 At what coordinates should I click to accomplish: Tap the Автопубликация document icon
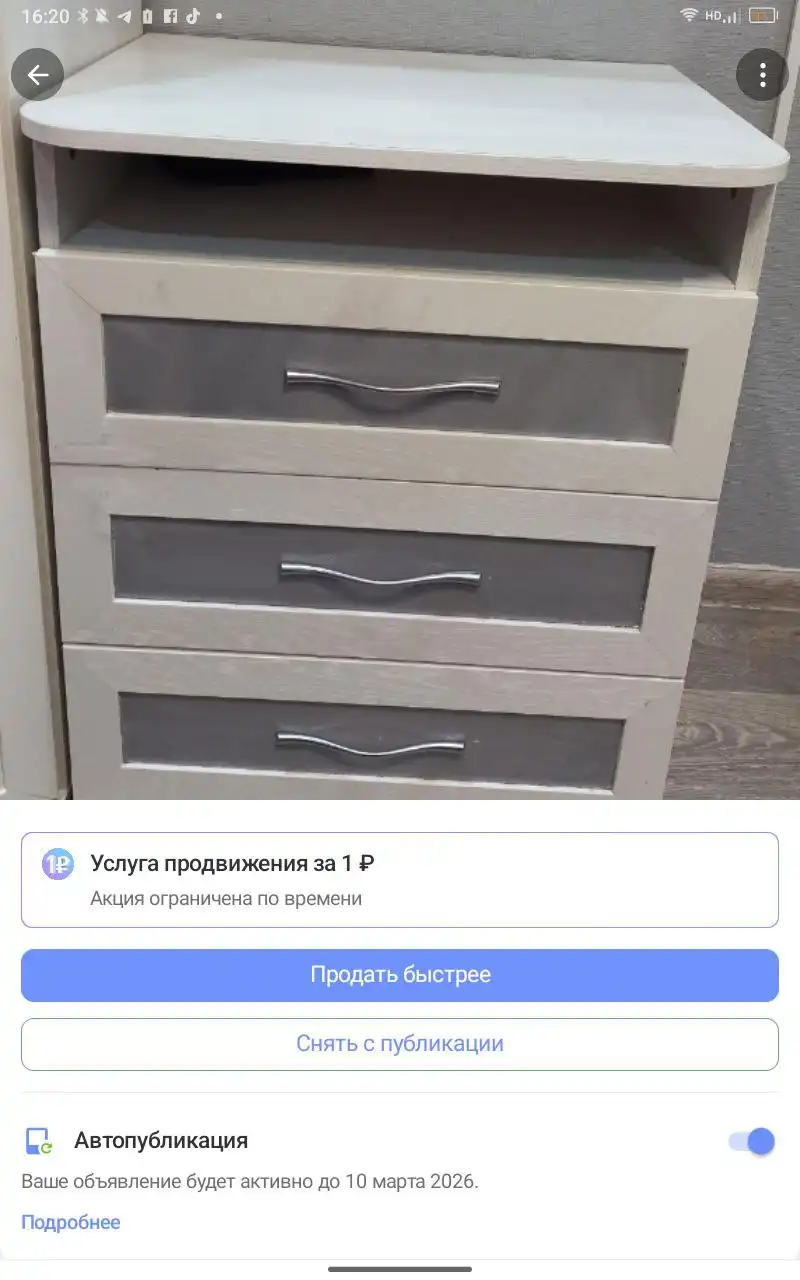click(x=40, y=1140)
